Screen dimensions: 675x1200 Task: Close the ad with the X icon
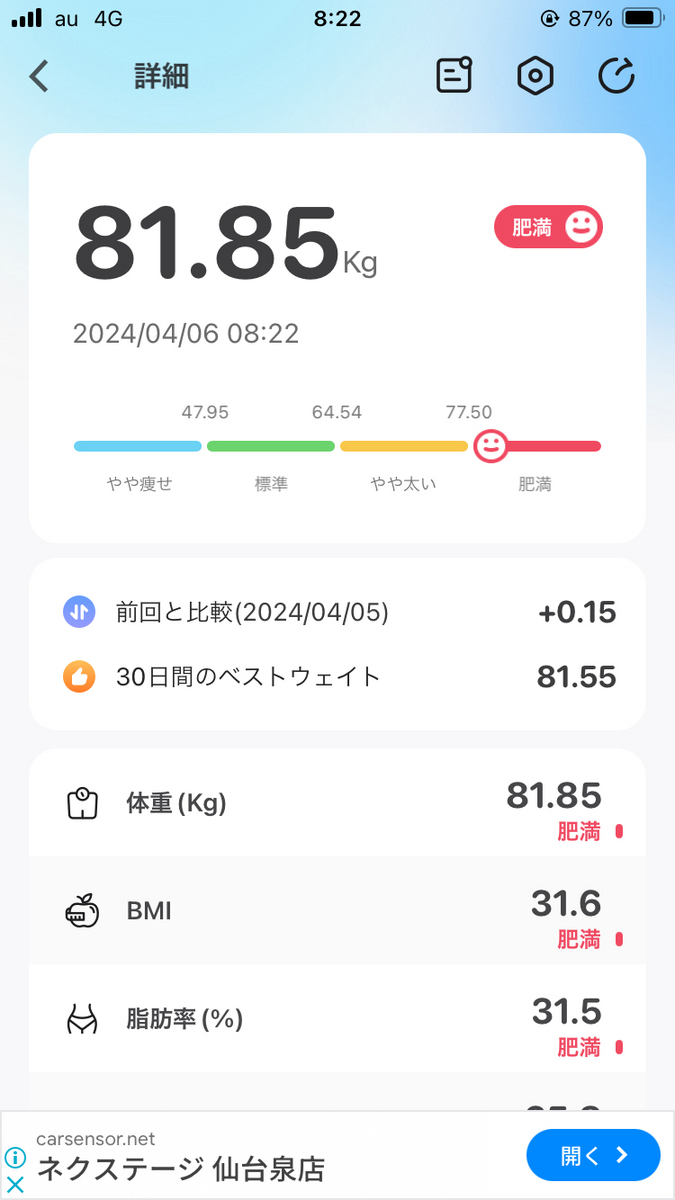(15, 1186)
